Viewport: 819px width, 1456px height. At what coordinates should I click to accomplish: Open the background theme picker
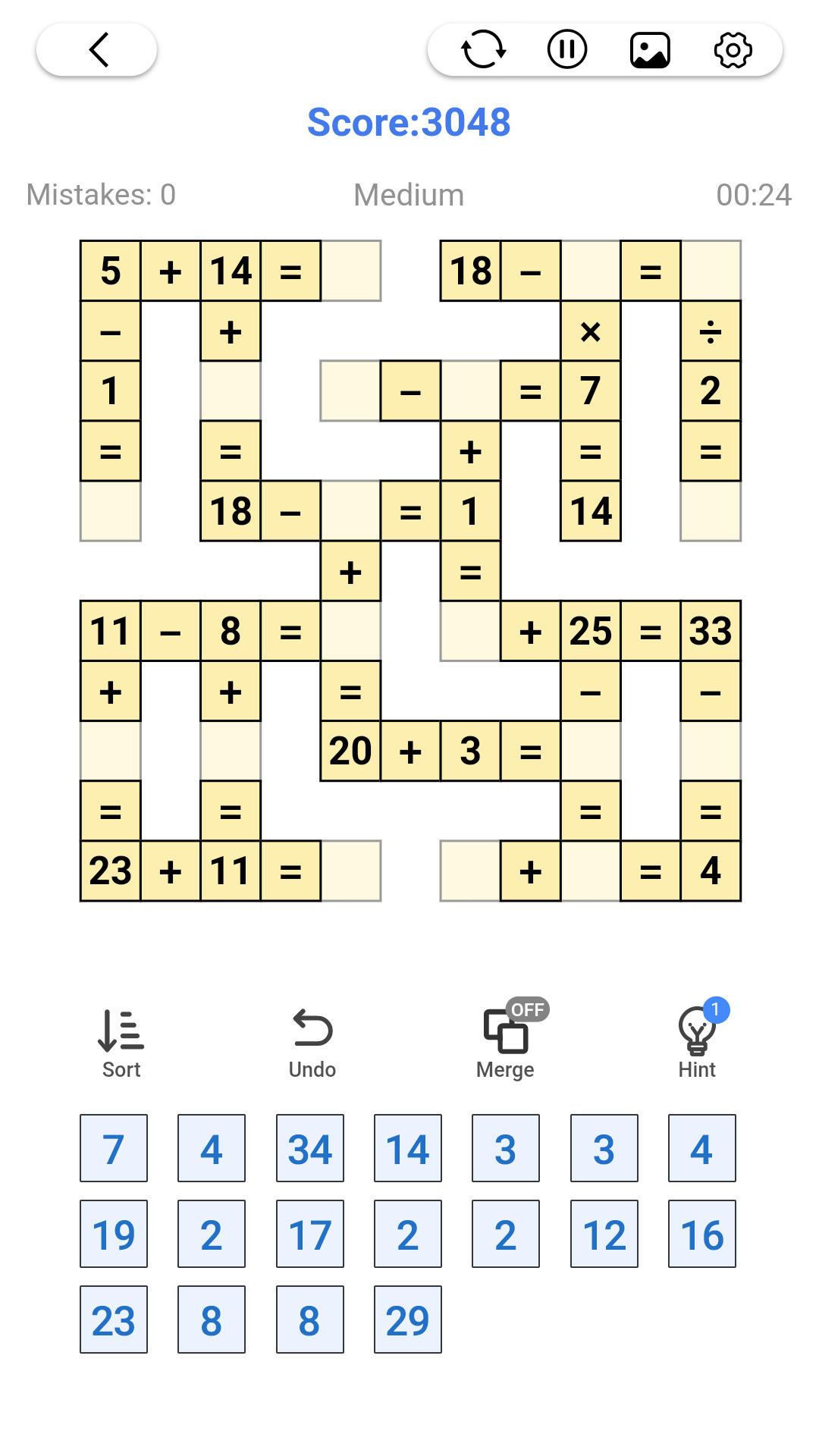[651, 49]
